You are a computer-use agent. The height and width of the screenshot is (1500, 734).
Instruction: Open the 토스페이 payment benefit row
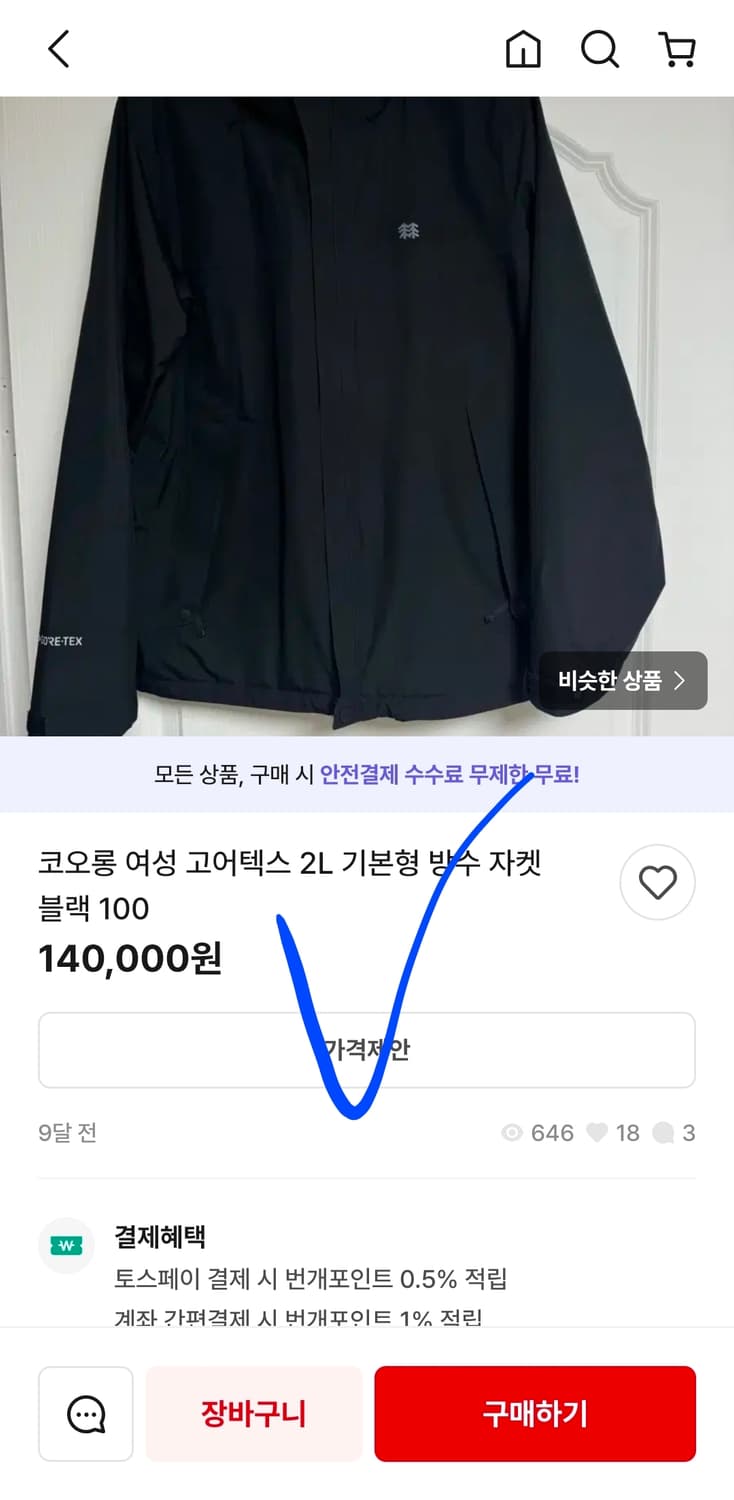(300, 1277)
